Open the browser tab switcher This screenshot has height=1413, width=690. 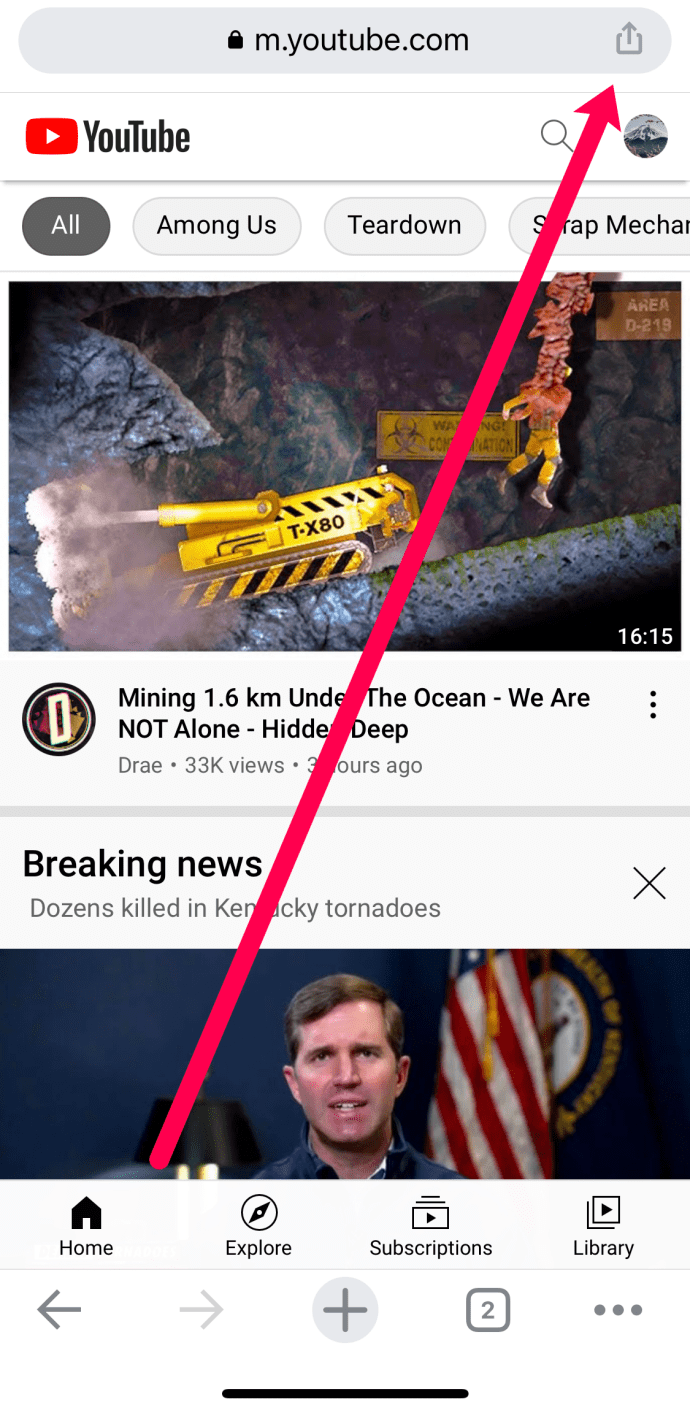pyautogui.click(x=488, y=1310)
